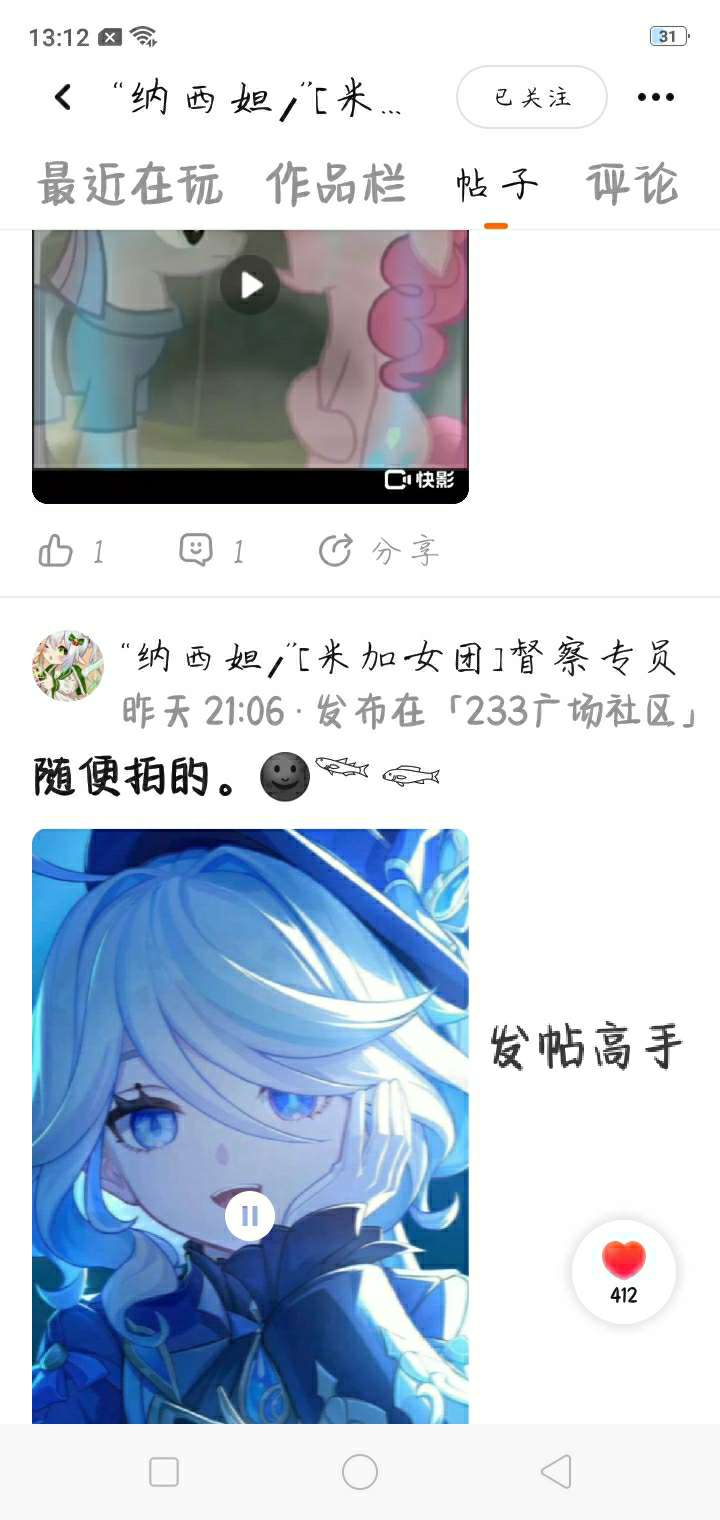Go back using the top-left arrow
The height and width of the screenshot is (1520, 720).
[63, 97]
